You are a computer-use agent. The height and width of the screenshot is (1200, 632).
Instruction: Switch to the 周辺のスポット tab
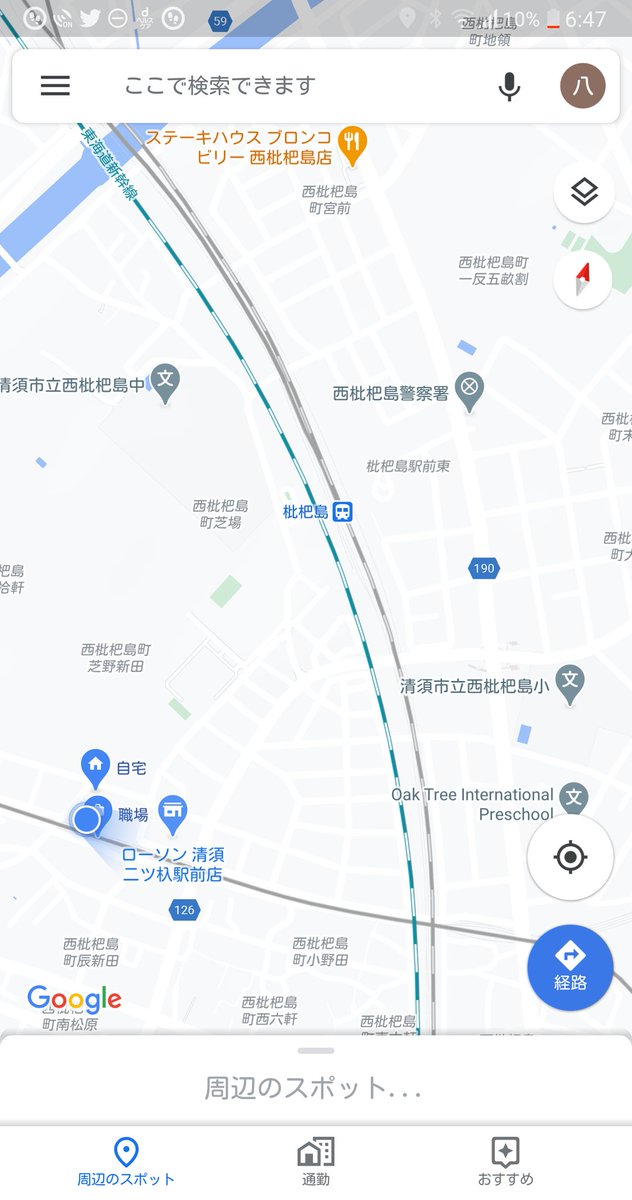tap(126, 1162)
